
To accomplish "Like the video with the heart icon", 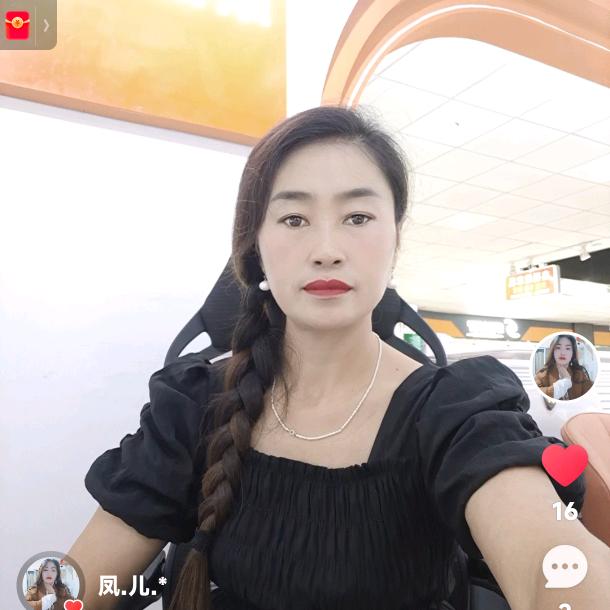I will 564,465.
